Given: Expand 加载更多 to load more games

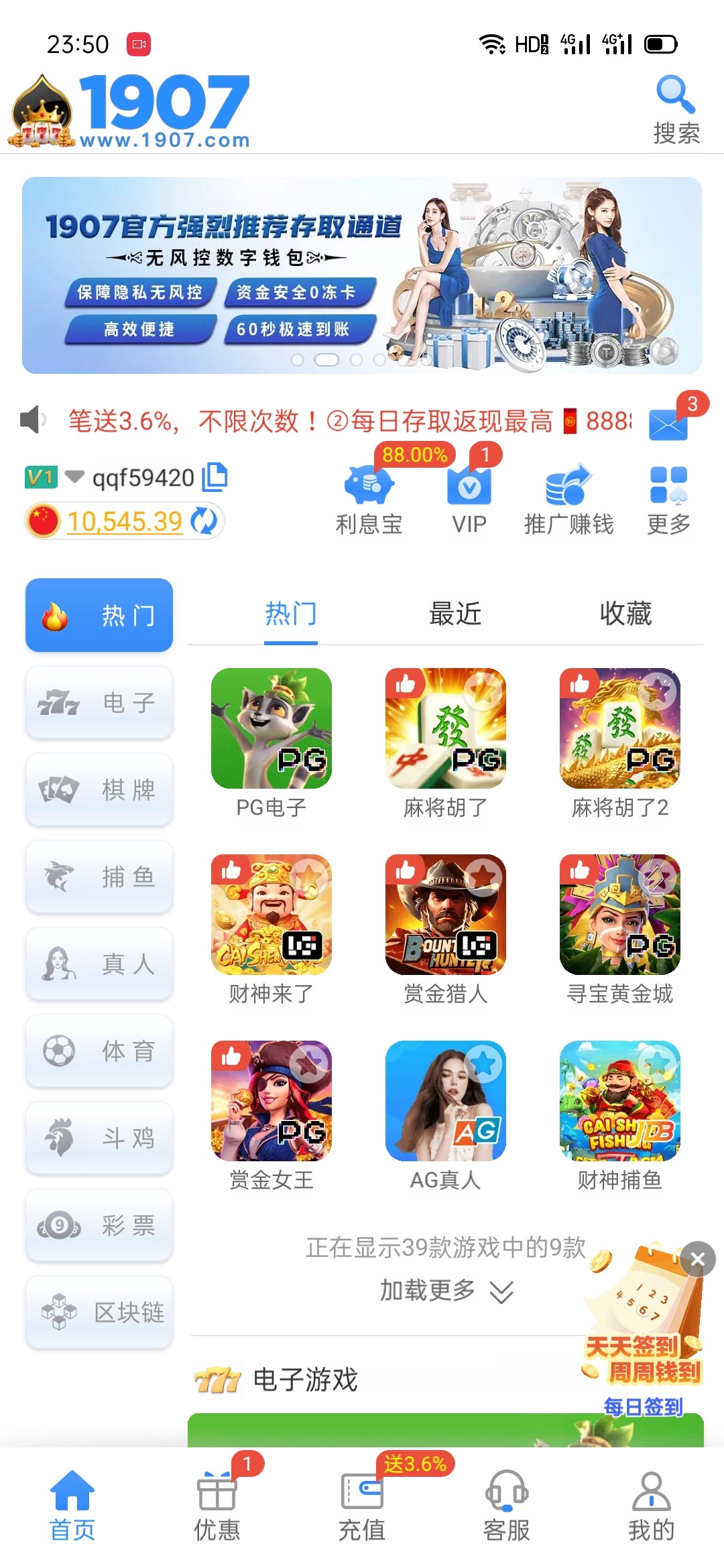Looking at the screenshot, I should click(x=446, y=1291).
